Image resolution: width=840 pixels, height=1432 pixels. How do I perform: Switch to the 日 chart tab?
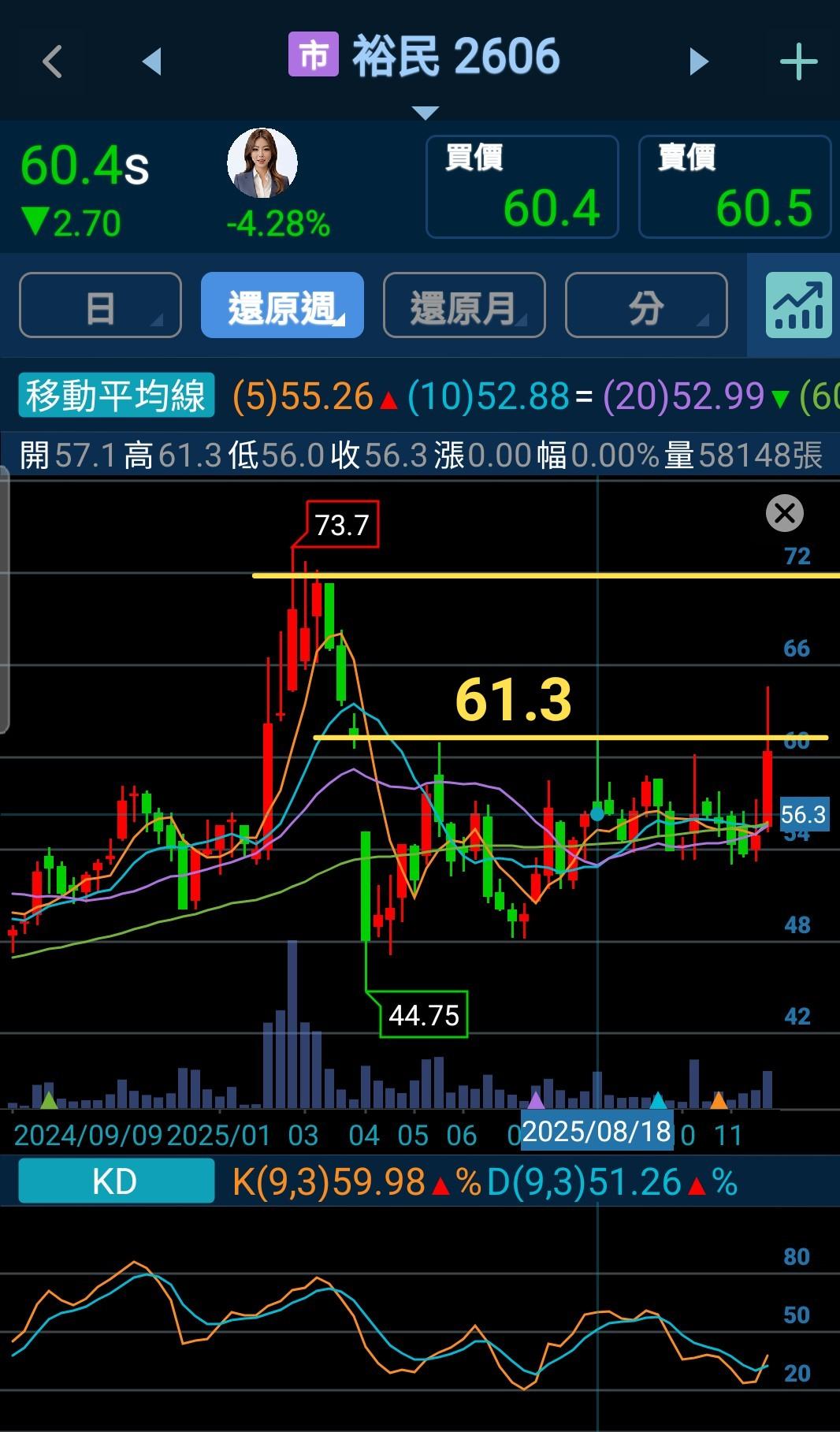(x=100, y=306)
